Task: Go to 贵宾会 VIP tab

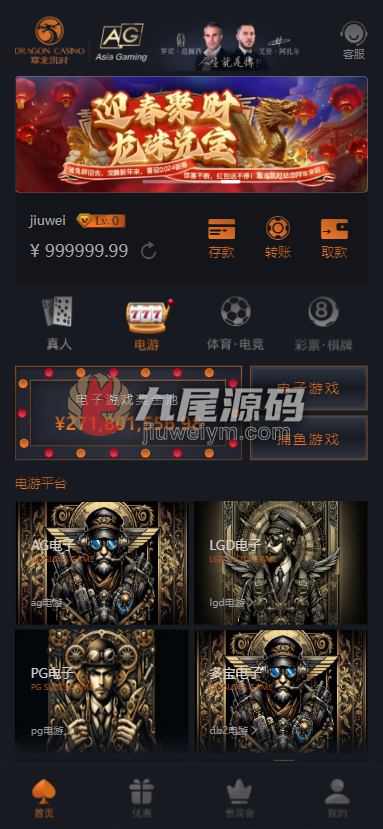Action: [240, 798]
